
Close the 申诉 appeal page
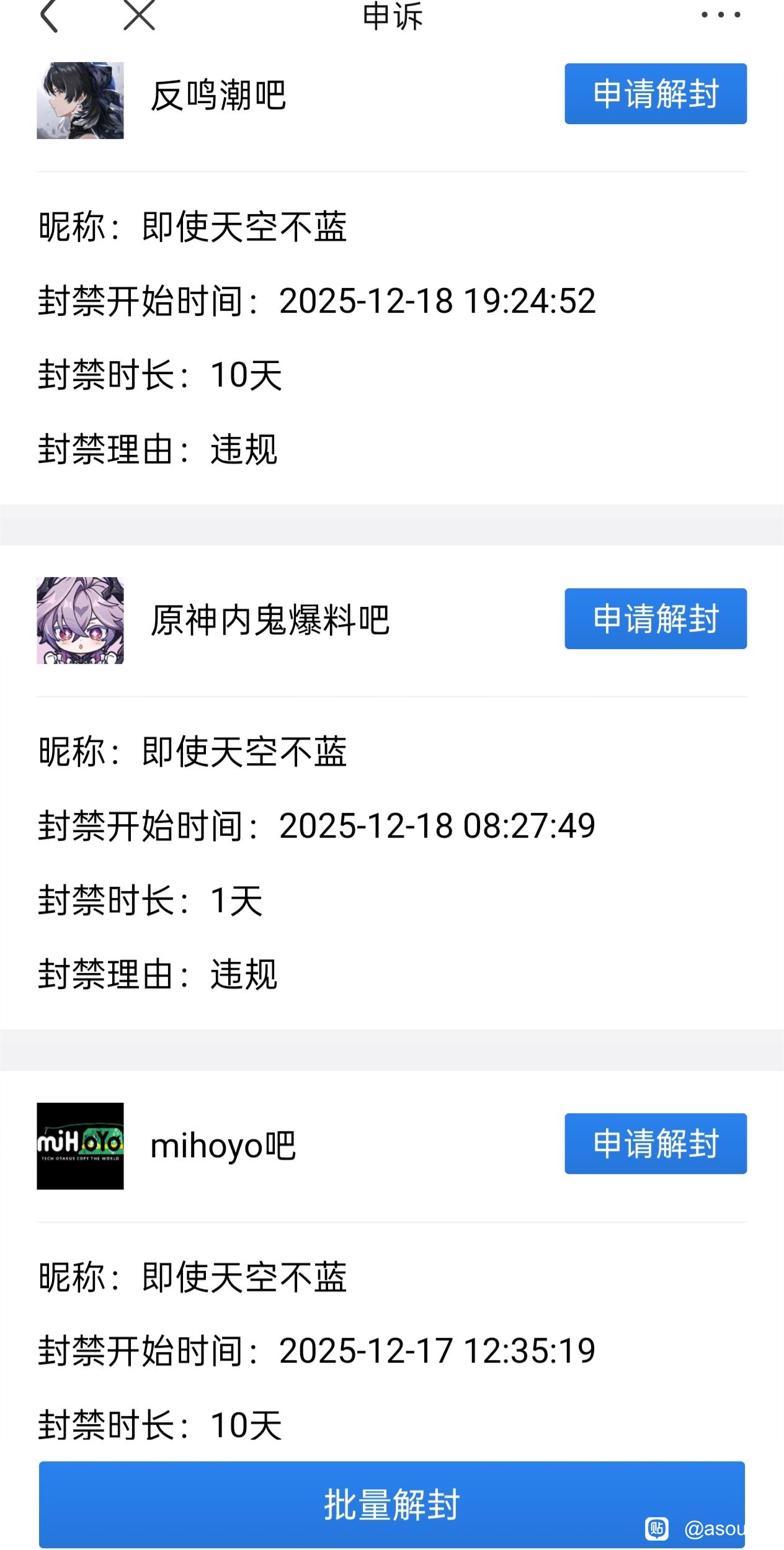(139, 15)
